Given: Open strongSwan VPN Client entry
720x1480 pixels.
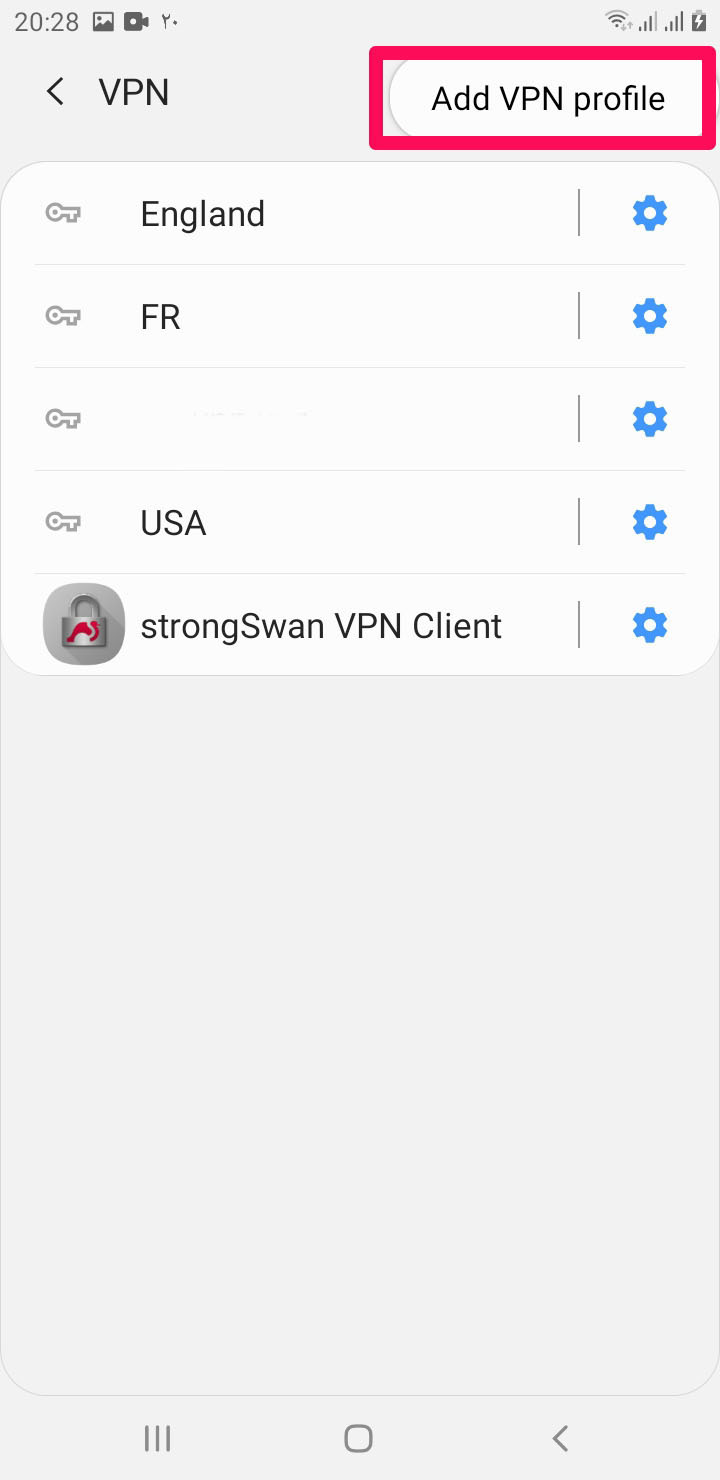Looking at the screenshot, I should (x=320, y=626).
